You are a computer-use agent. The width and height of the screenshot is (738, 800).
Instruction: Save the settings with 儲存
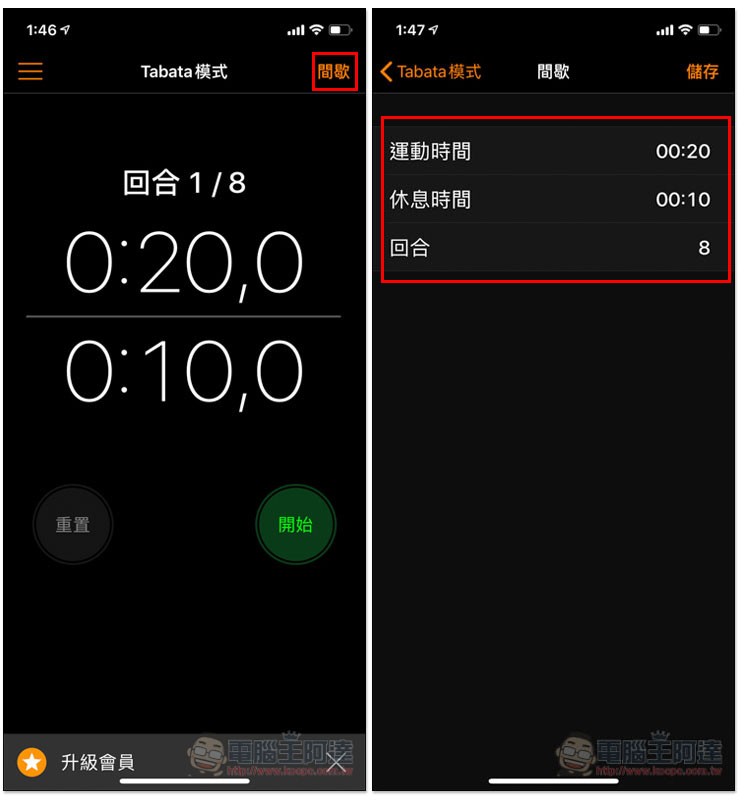[702, 71]
